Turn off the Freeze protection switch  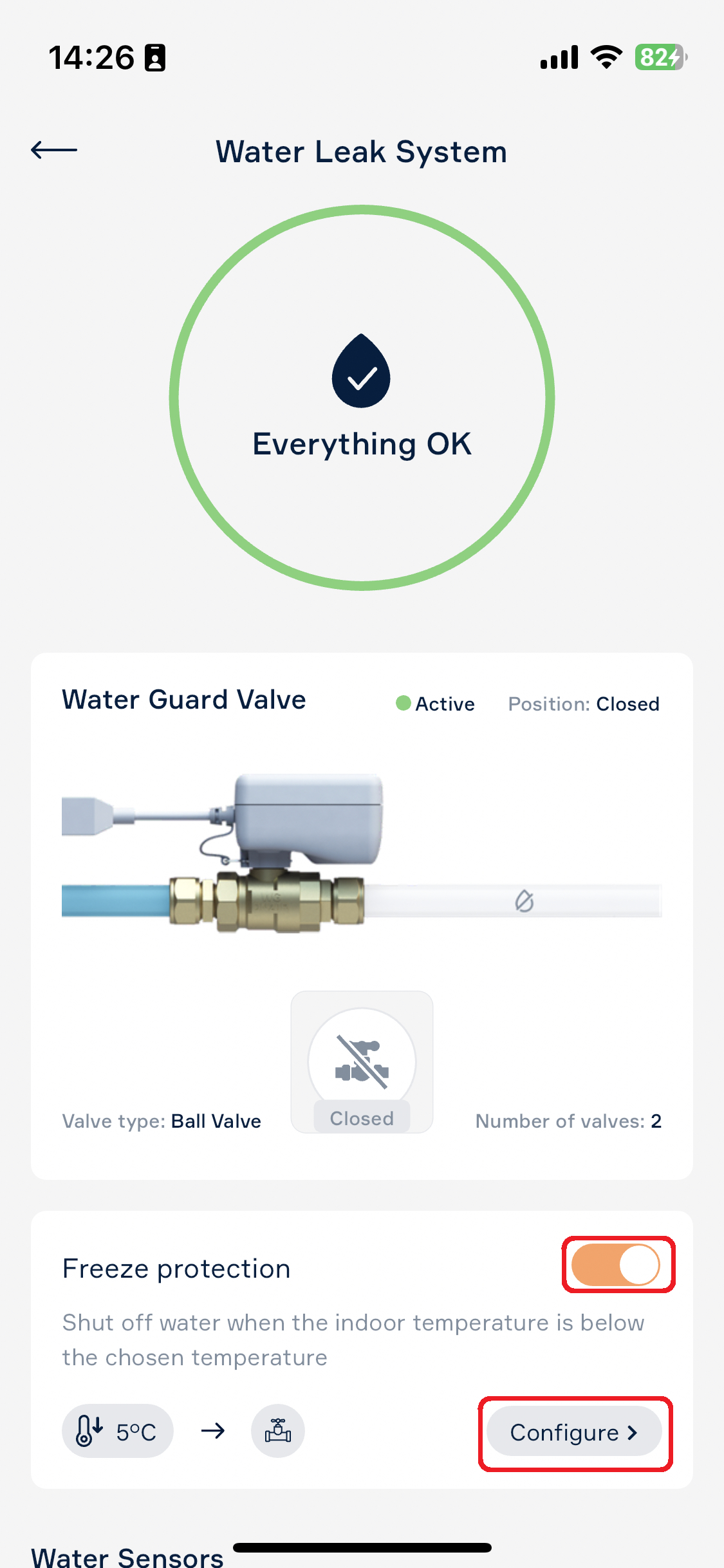(616, 1265)
